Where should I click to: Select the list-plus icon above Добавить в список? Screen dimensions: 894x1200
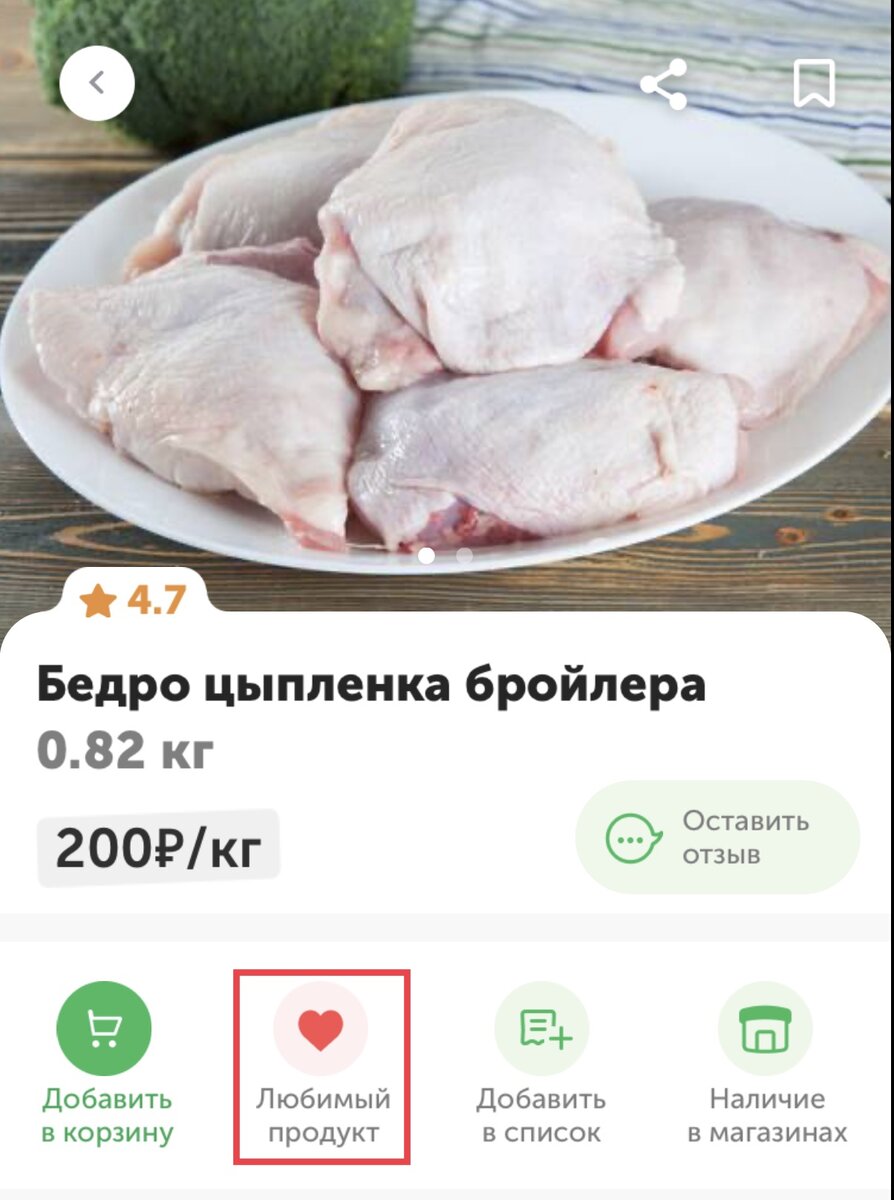[x=540, y=1027]
